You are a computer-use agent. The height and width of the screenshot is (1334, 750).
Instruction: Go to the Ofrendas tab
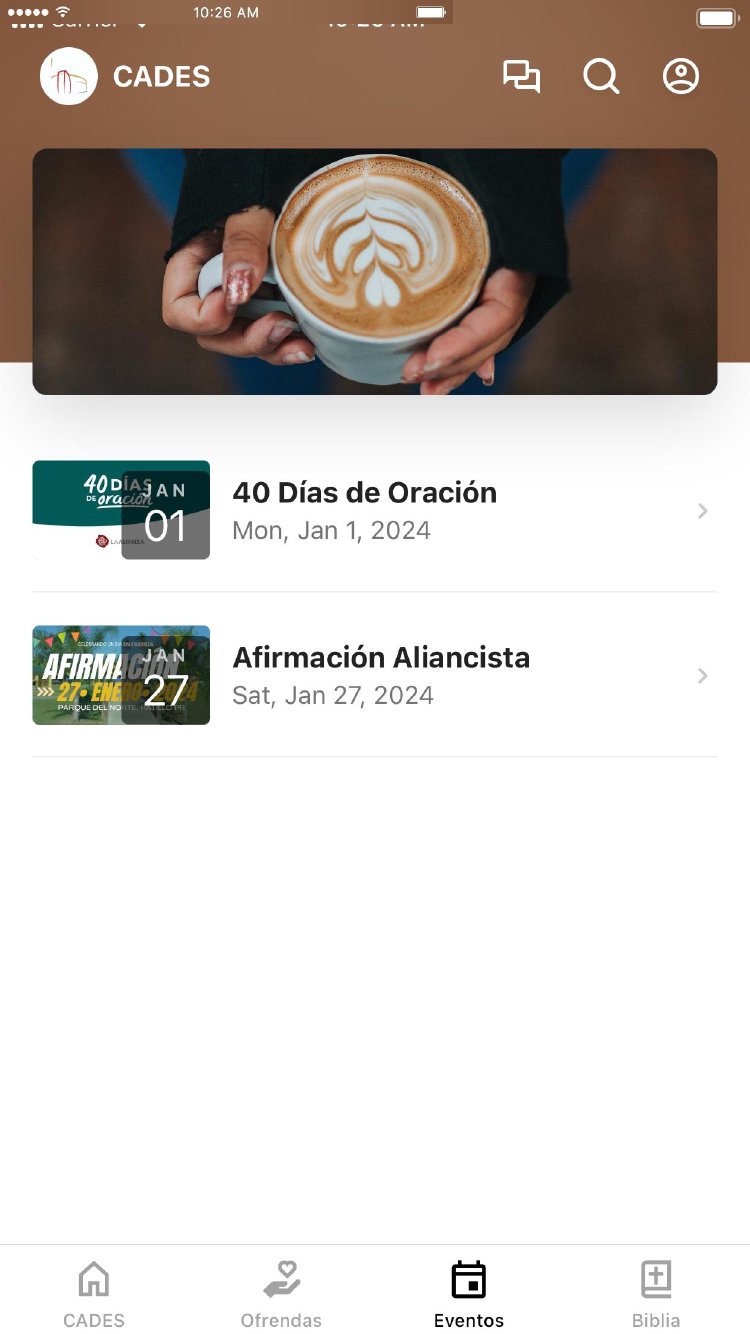(281, 1293)
